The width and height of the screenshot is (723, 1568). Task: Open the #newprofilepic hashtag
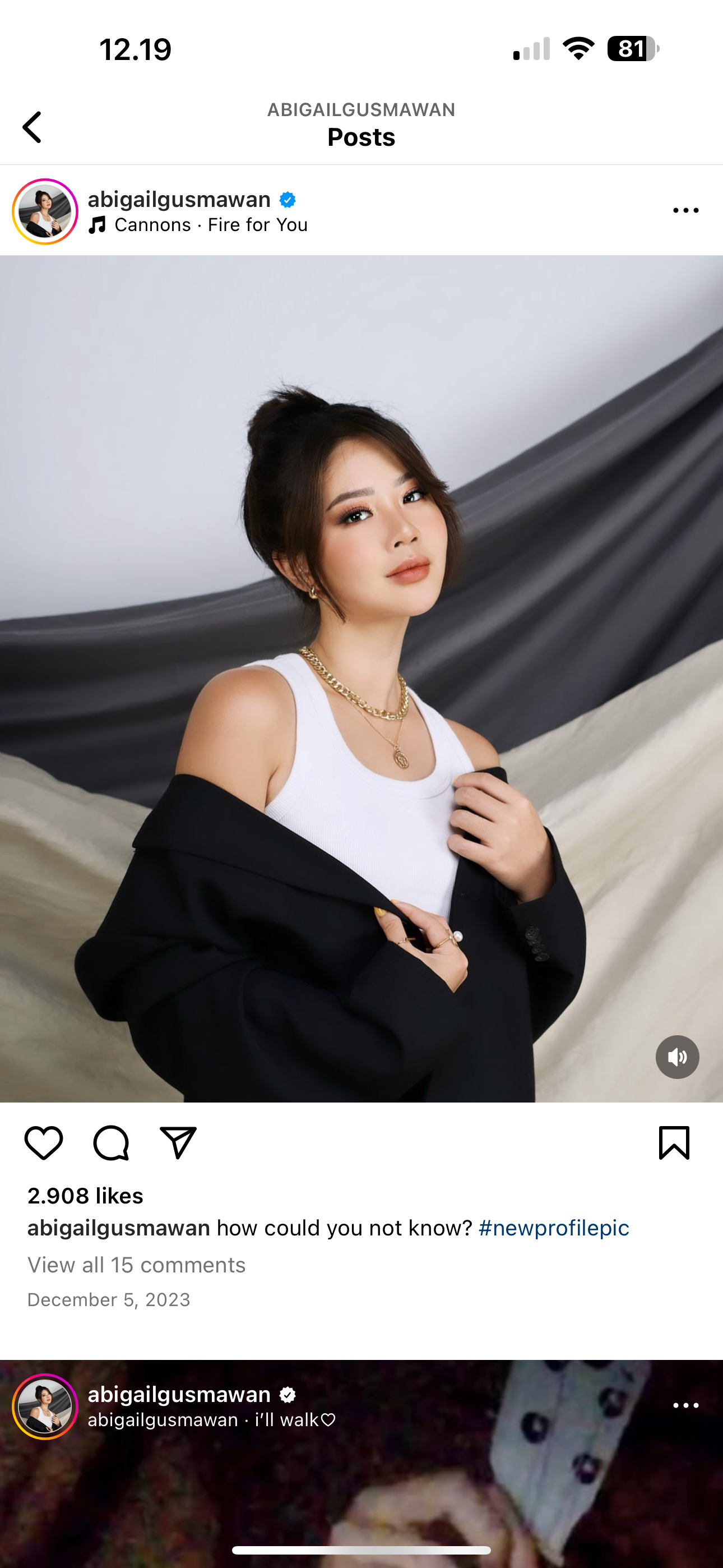(x=553, y=1228)
